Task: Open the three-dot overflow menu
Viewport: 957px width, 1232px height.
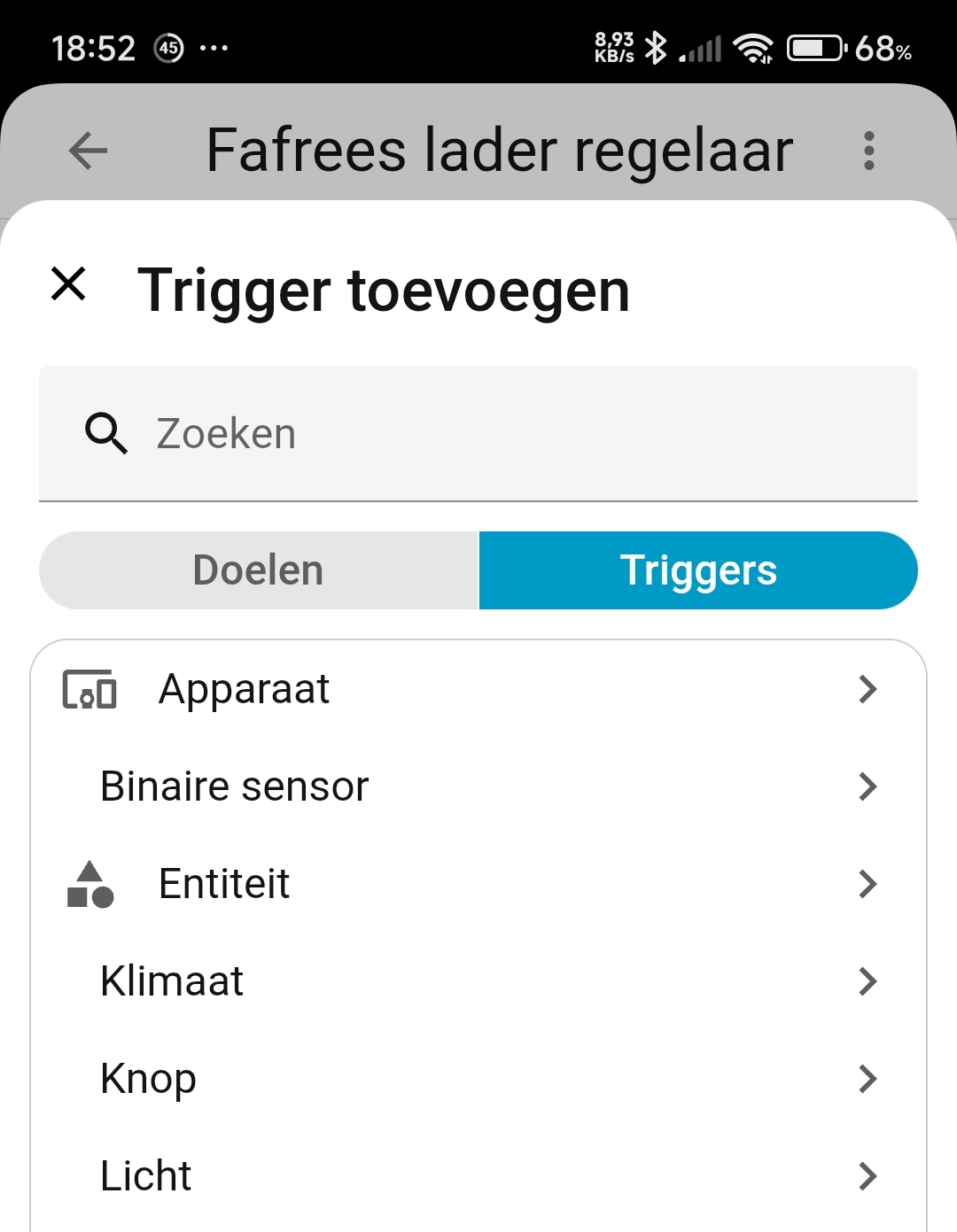Action: [x=869, y=151]
